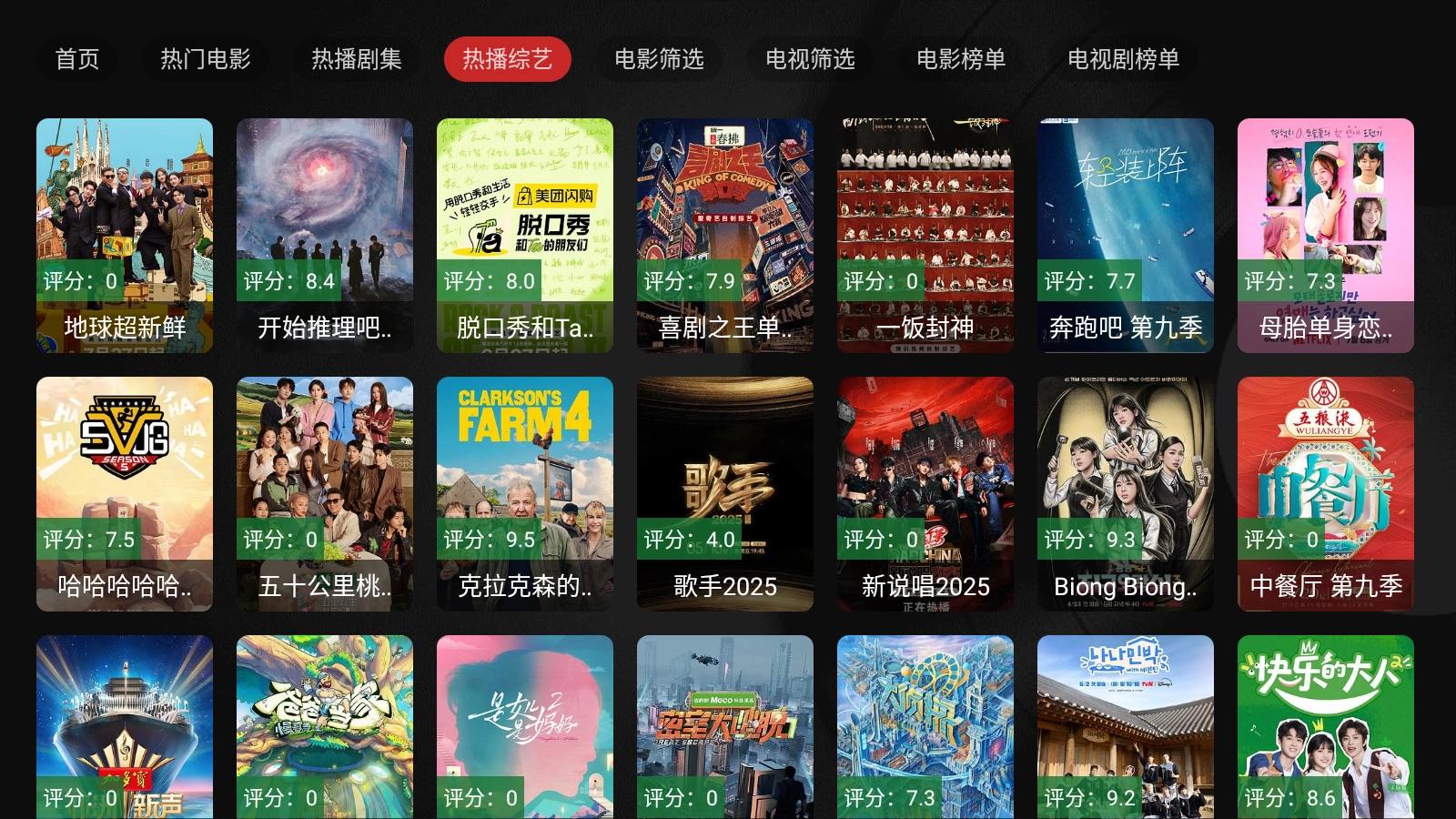View the 电视剧榜单 tab
The width and height of the screenshot is (1456, 819).
pos(1124,59)
